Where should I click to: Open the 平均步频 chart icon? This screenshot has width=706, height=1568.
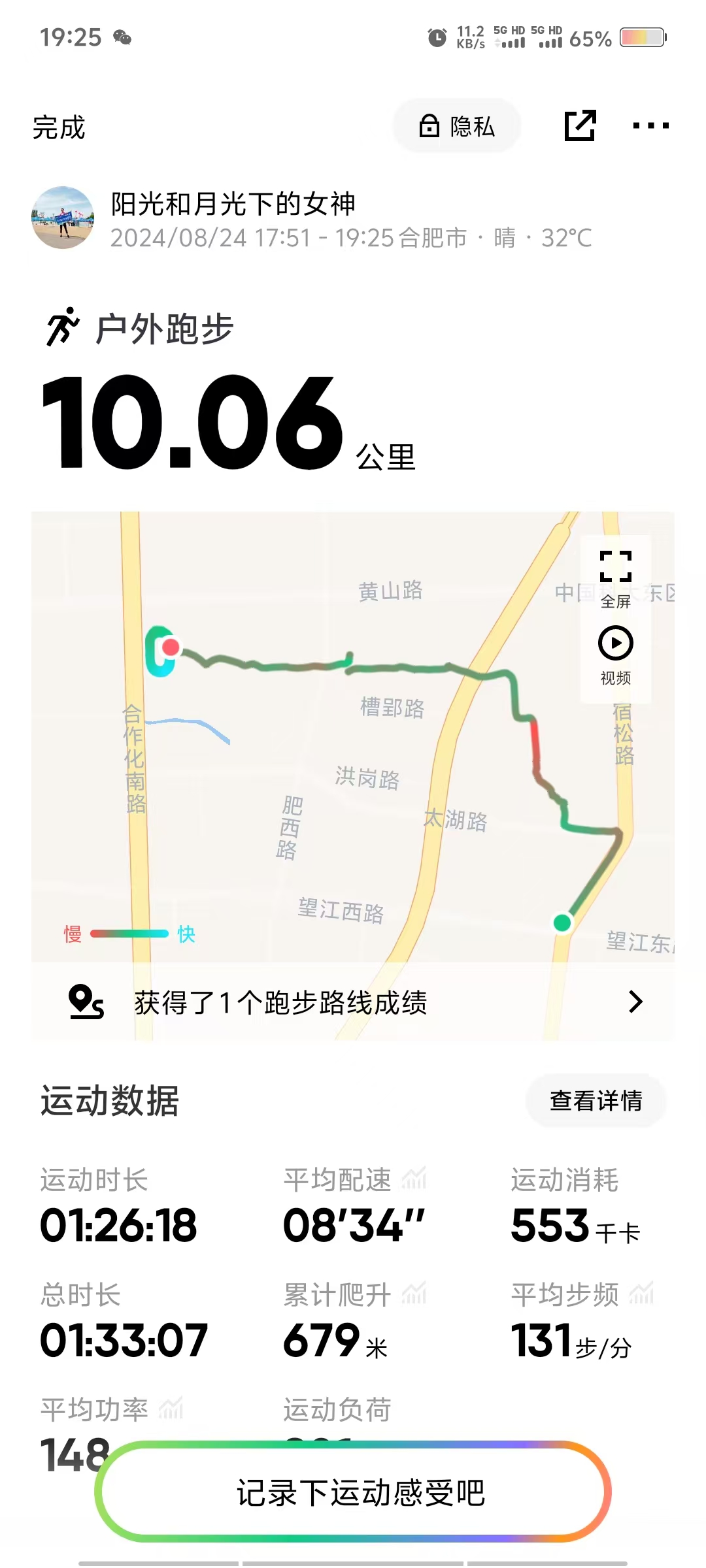(641, 1294)
